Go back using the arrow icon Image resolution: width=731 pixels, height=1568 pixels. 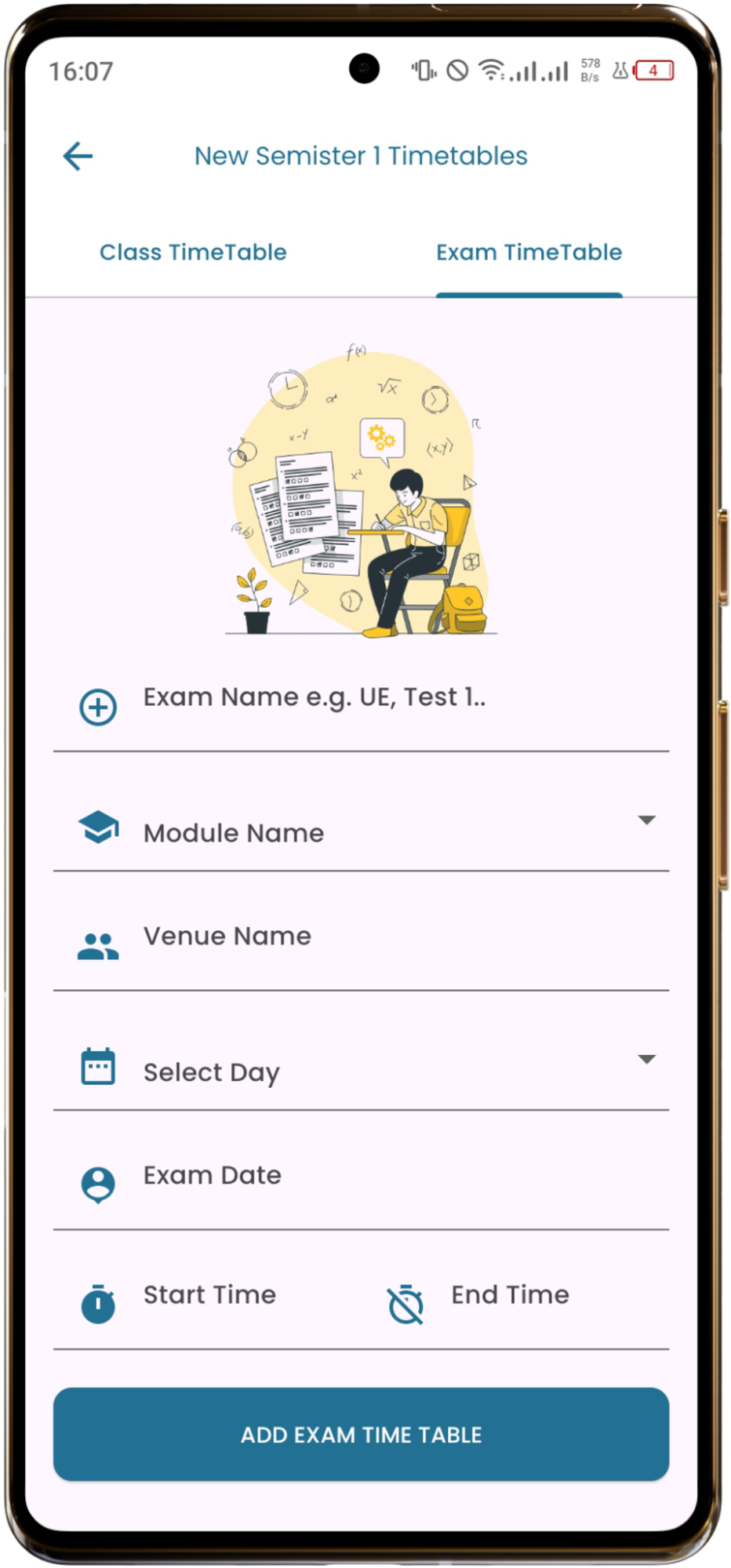pos(78,156)
